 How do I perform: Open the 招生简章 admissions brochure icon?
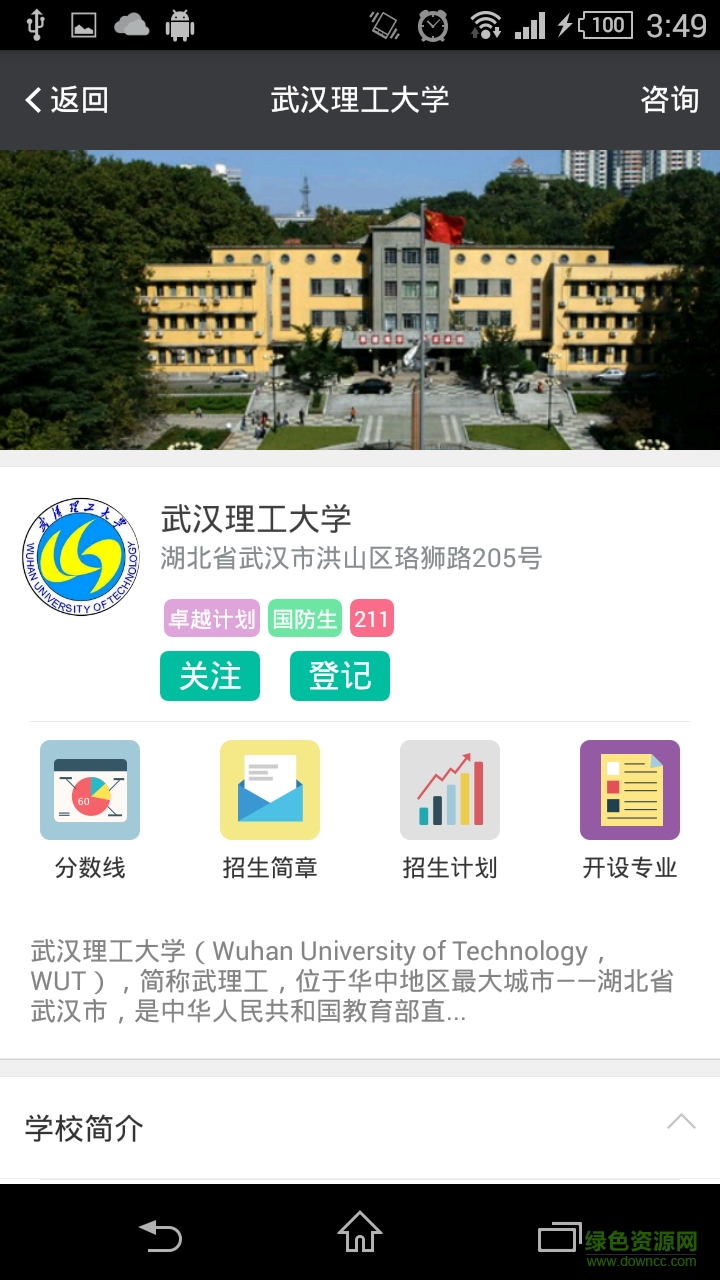(x=270, y=790)
